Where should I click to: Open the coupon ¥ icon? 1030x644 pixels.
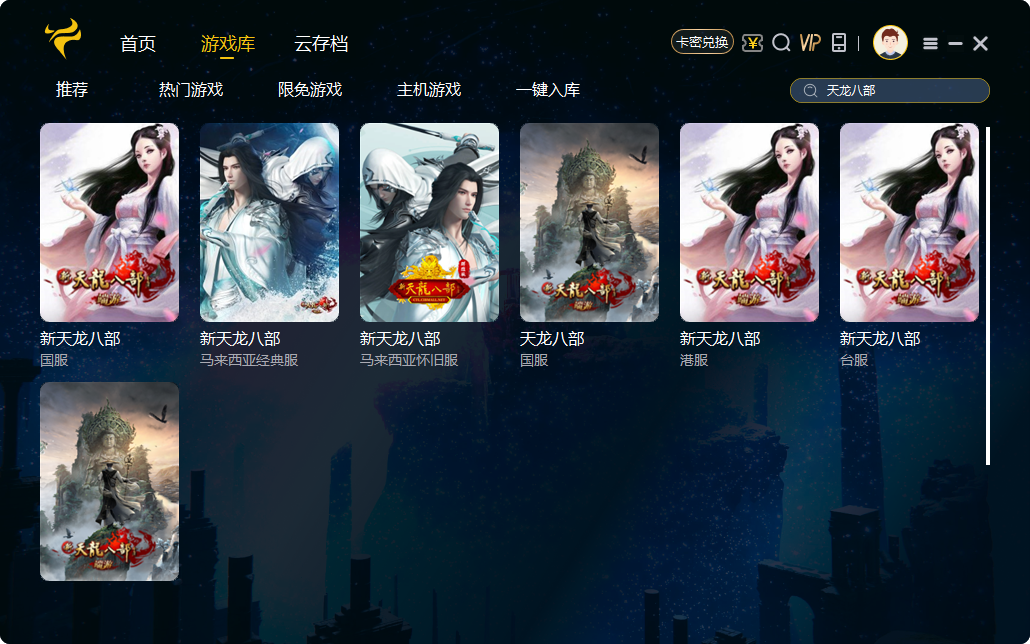coord(752,43)
